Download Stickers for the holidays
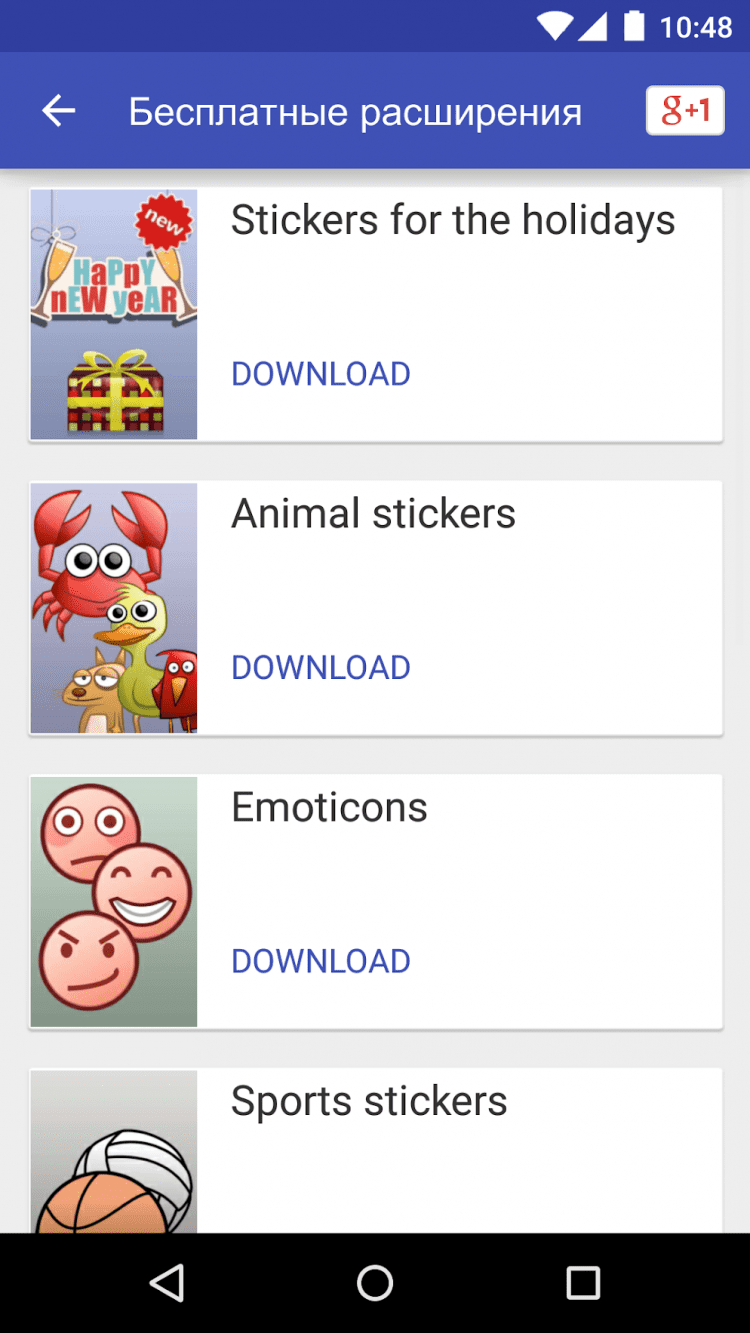This screenshot has width=750, height=1333. tap(321, 374)
